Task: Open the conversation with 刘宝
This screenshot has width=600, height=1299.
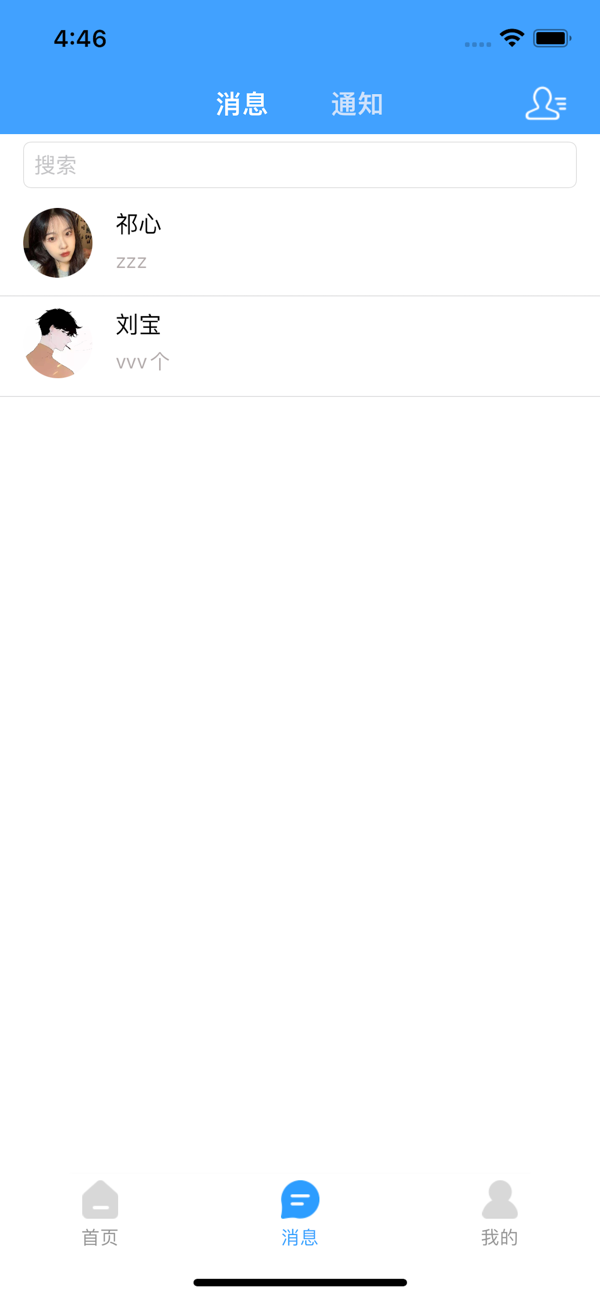Action: click(x=300, y=345)
